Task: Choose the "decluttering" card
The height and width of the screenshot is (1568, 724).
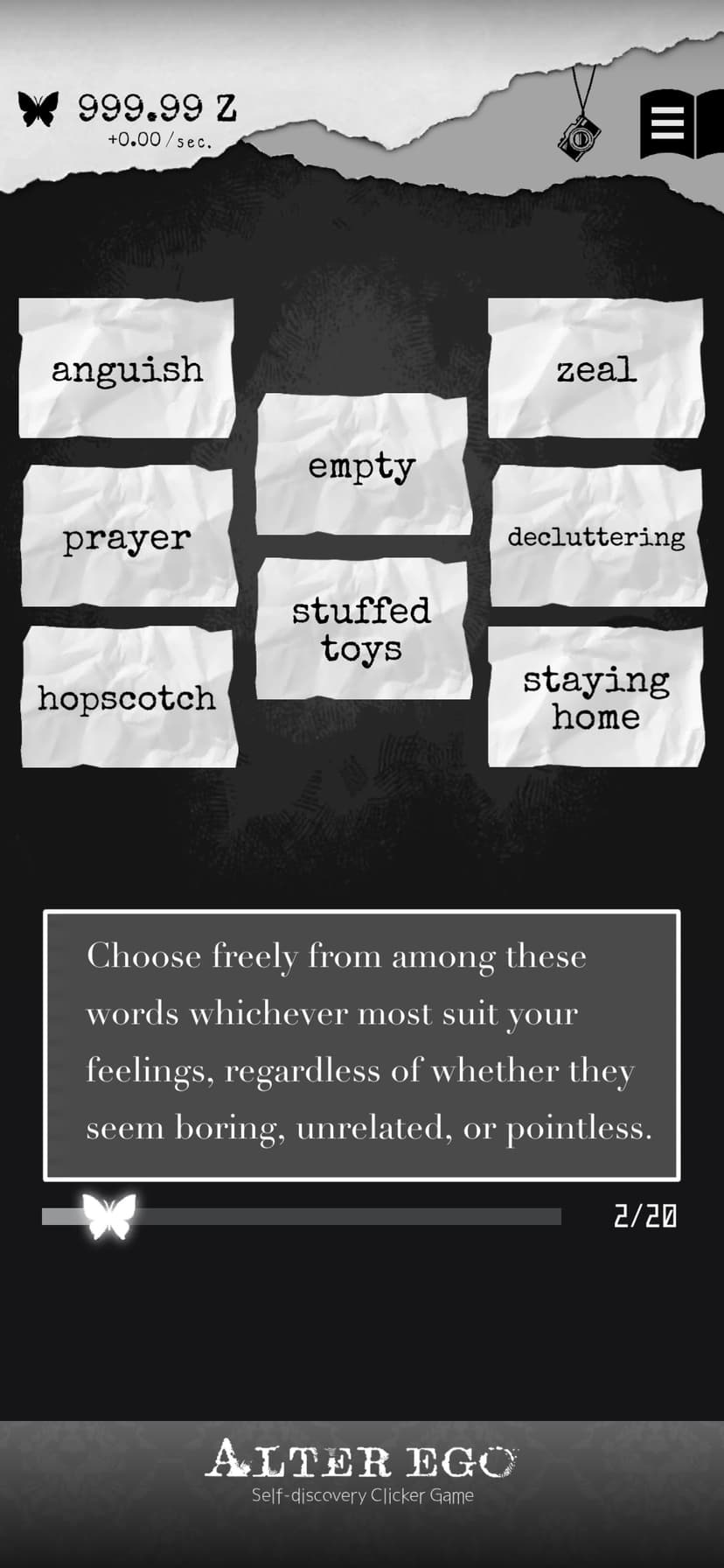Action: tap(597, 535)
